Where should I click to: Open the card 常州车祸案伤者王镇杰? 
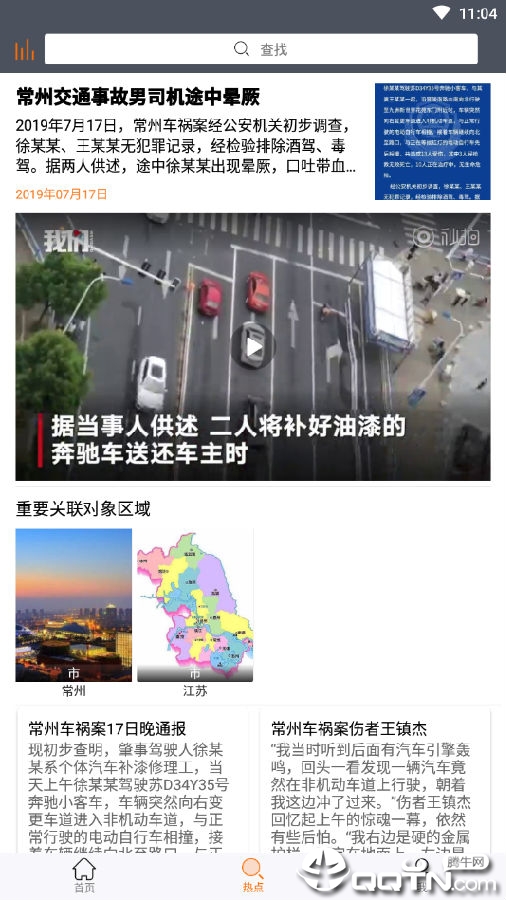tap(375, 781)
